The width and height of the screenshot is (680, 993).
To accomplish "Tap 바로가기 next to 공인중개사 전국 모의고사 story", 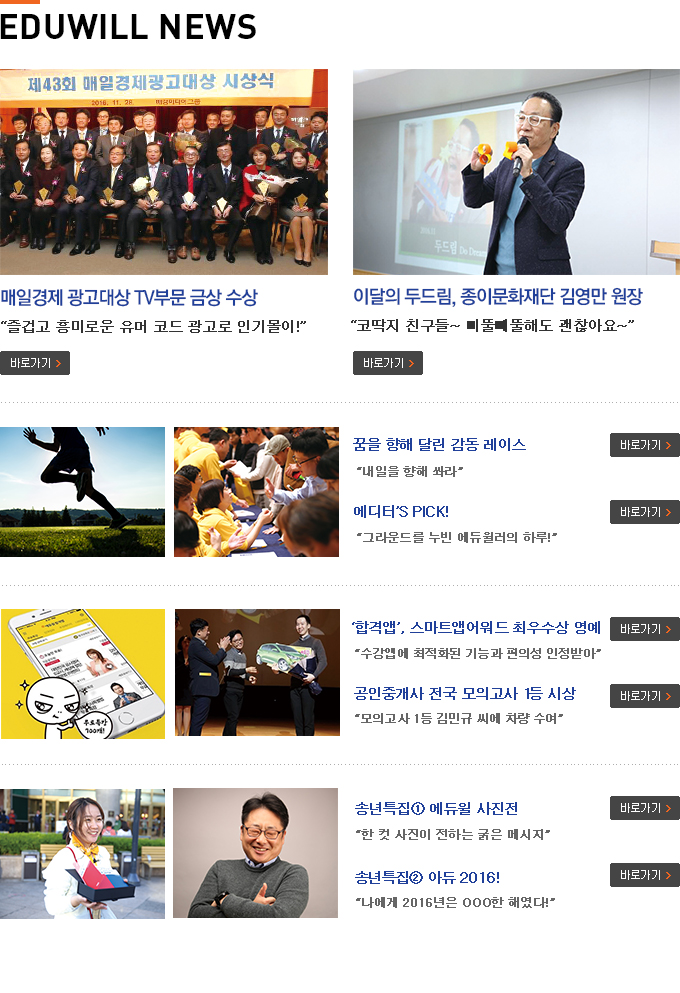I will coord(644,696).
